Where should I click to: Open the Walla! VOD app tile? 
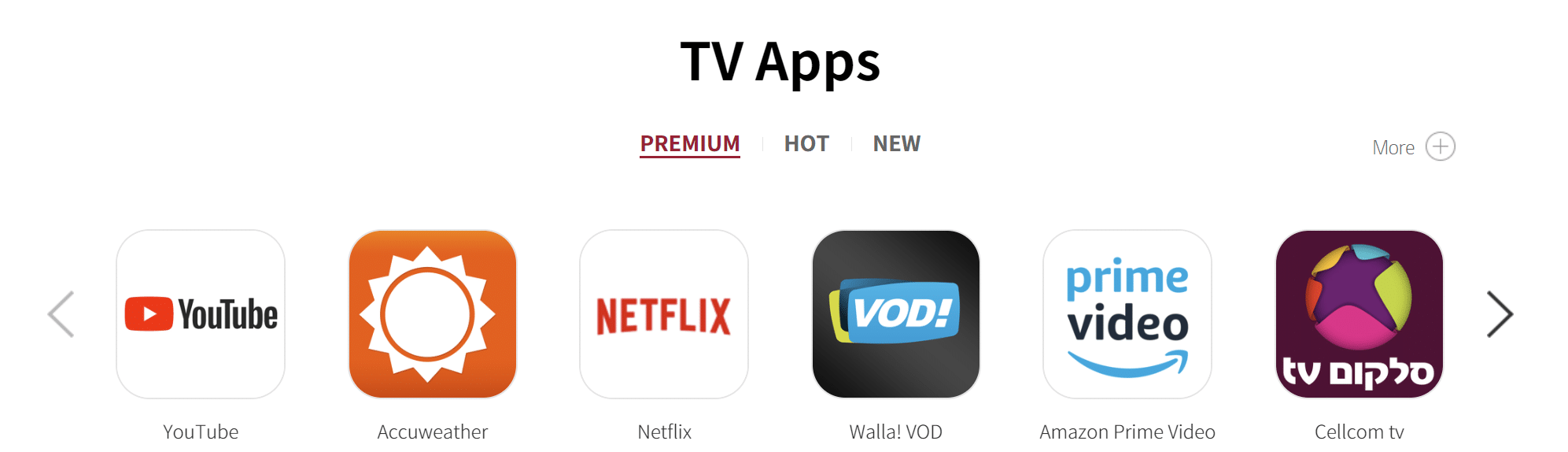point(895,314)
